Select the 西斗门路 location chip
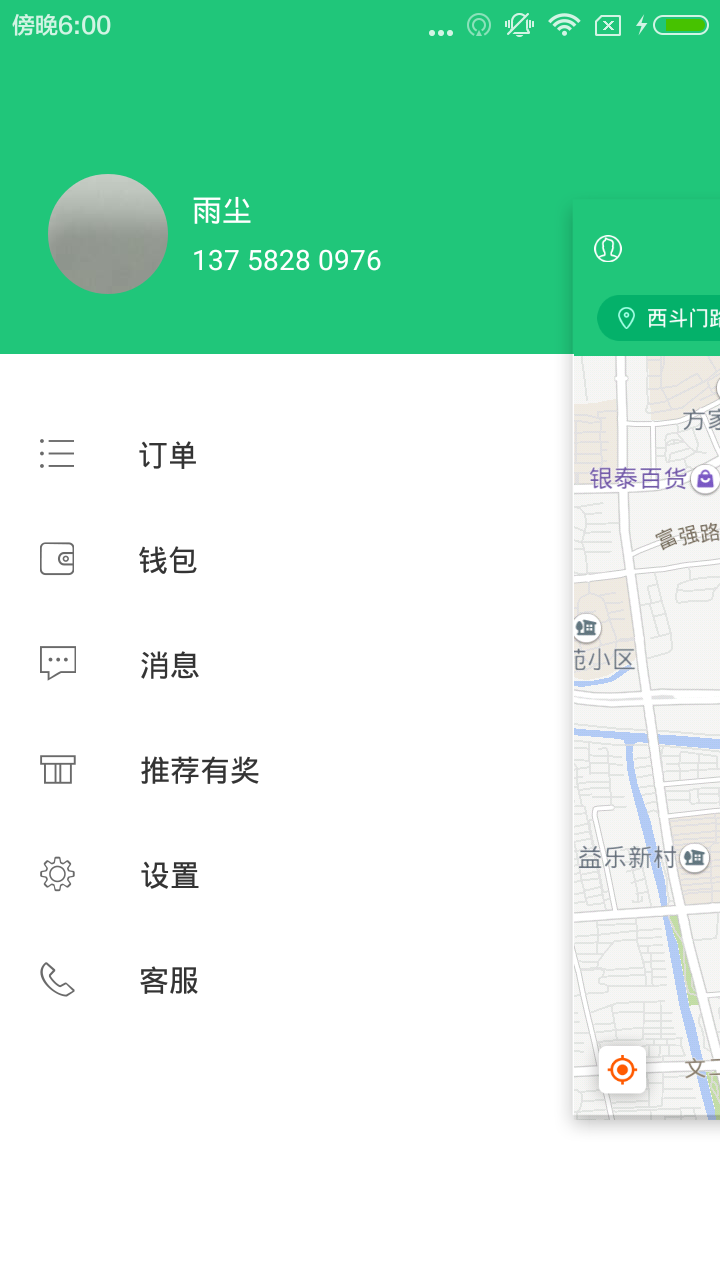 click(662, 318)
